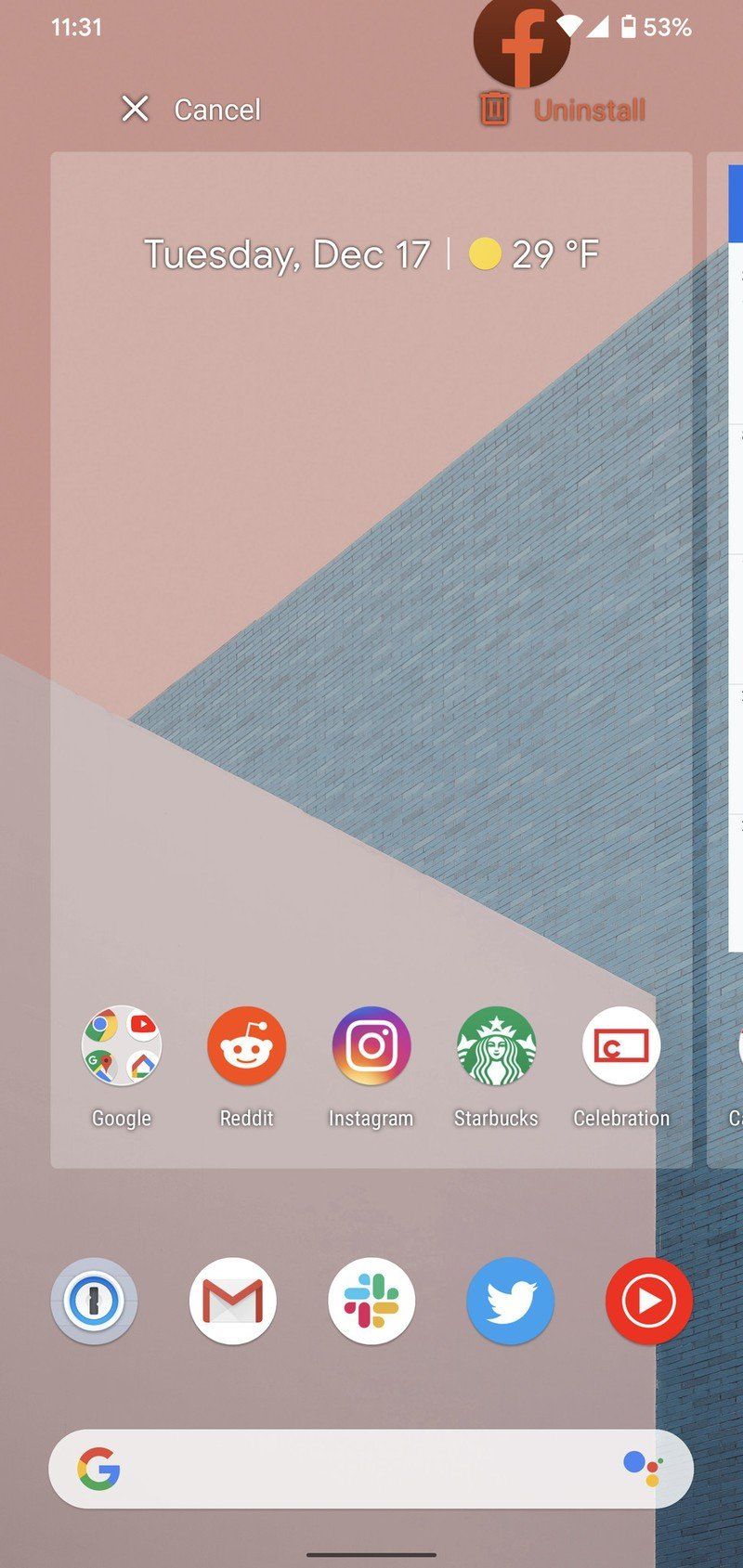The width and height of the screenshot is (743, 1568).
Task: Open Slack from the dock
Action: [371, 1301]
